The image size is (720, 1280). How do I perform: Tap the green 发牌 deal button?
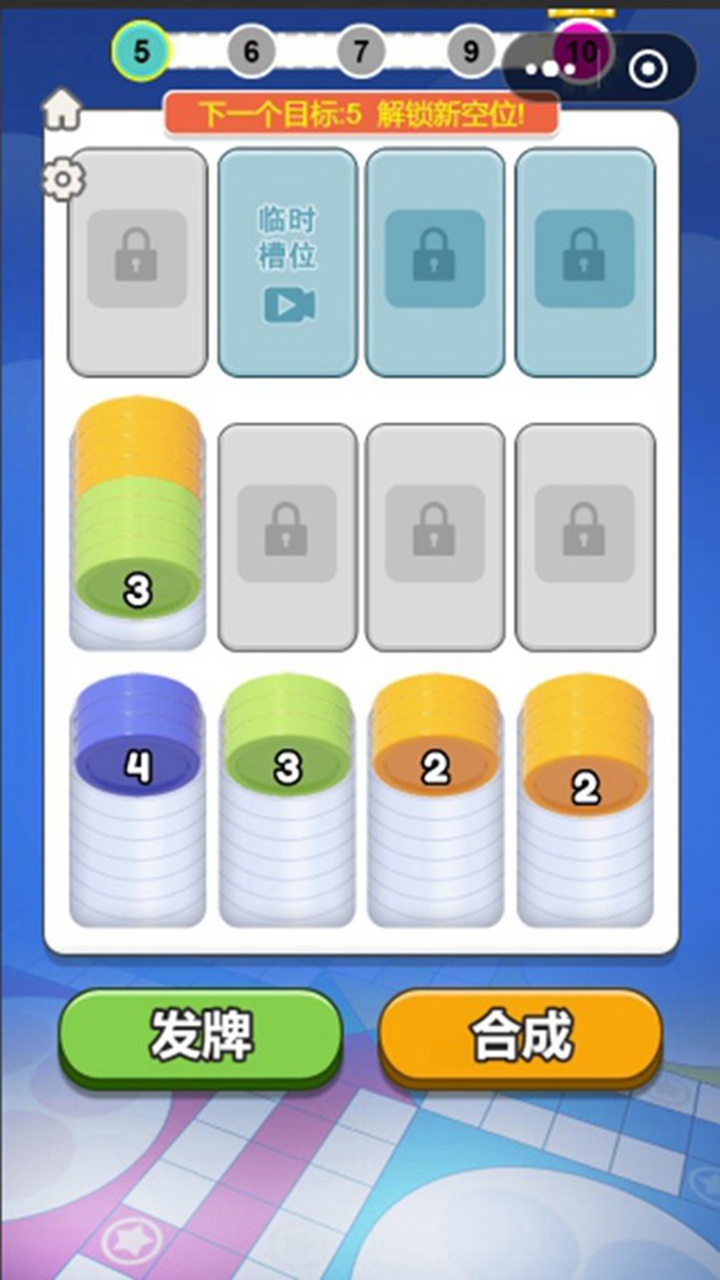tap(201, 1036)
